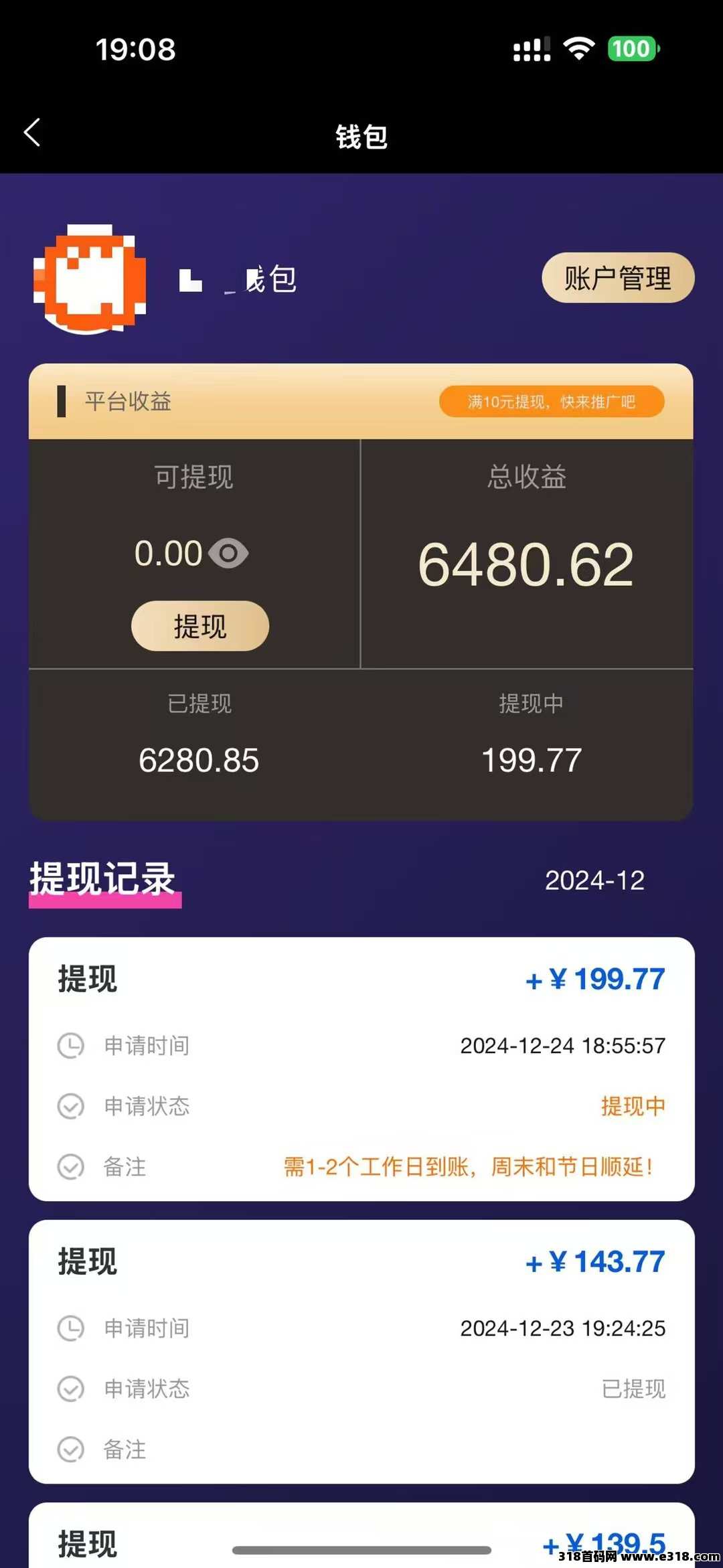Viewport: 723px width, 1568px height.
Task: Open the user avatar profile
Action: point(90,278)
